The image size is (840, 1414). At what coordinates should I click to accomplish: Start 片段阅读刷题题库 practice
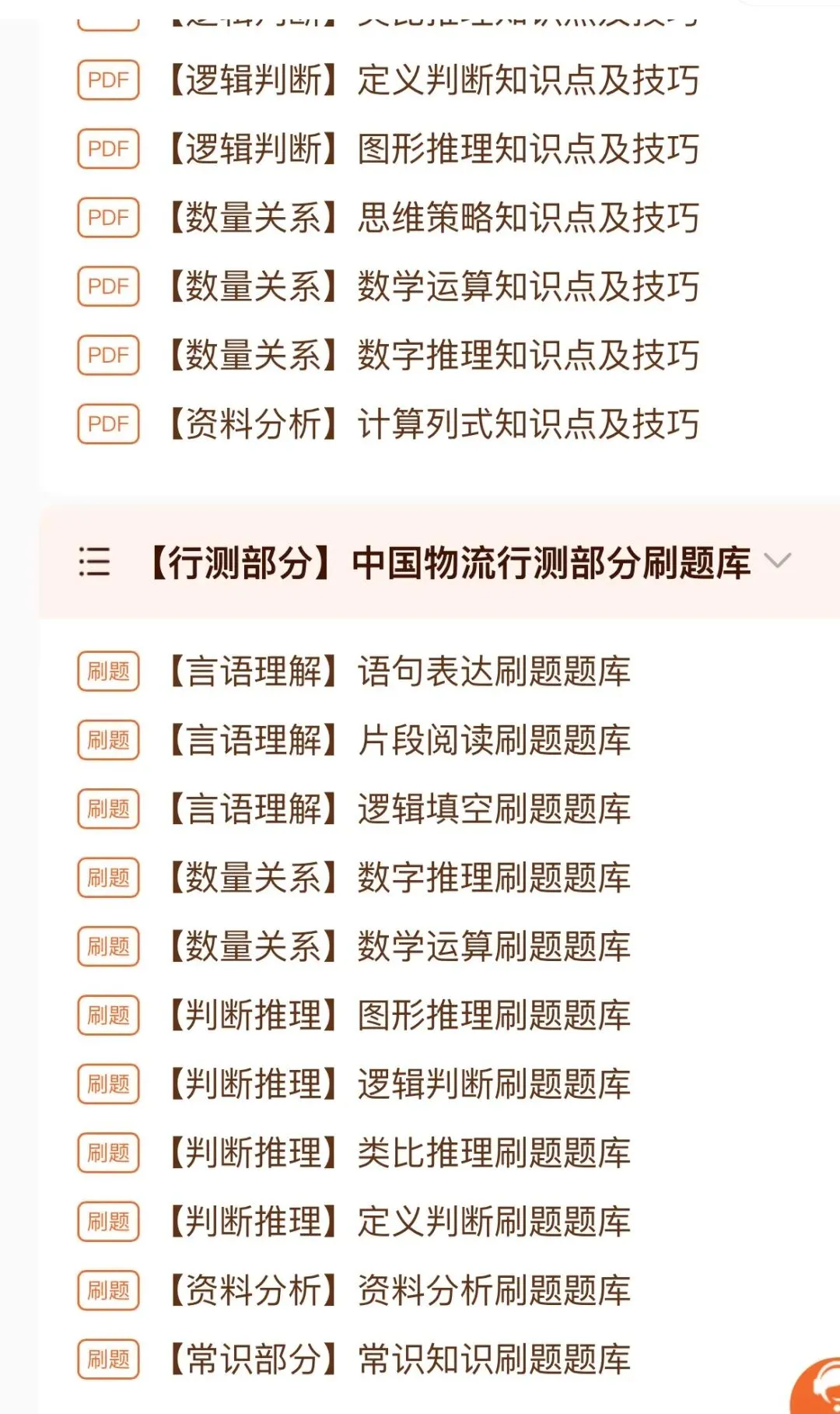(355, 740)
